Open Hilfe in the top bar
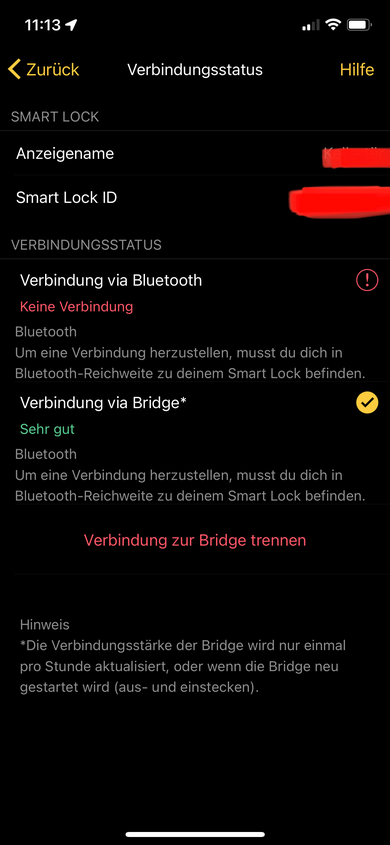Image resolution: width=390 pixels, height=845 pixels. click(x=357, y=70)
